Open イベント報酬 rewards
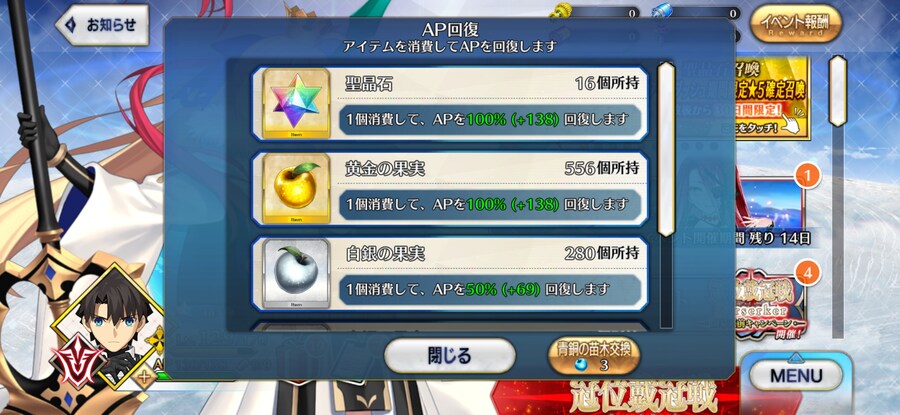The width and height of the screenshot is (900, 415). tap(795, 23)
